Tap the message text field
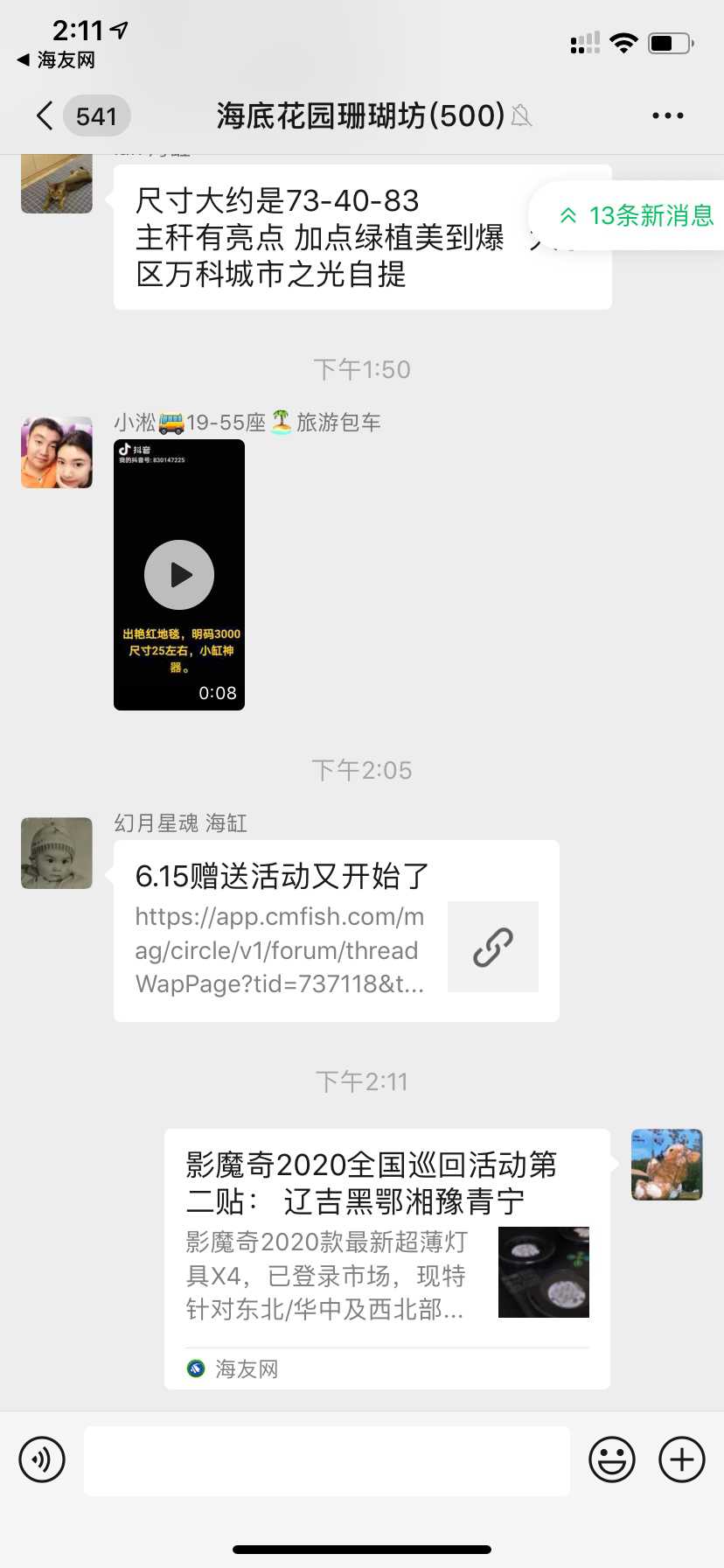Viewport: 724px width, 1568px height. pyautogui.click(x=327, y=1459)
